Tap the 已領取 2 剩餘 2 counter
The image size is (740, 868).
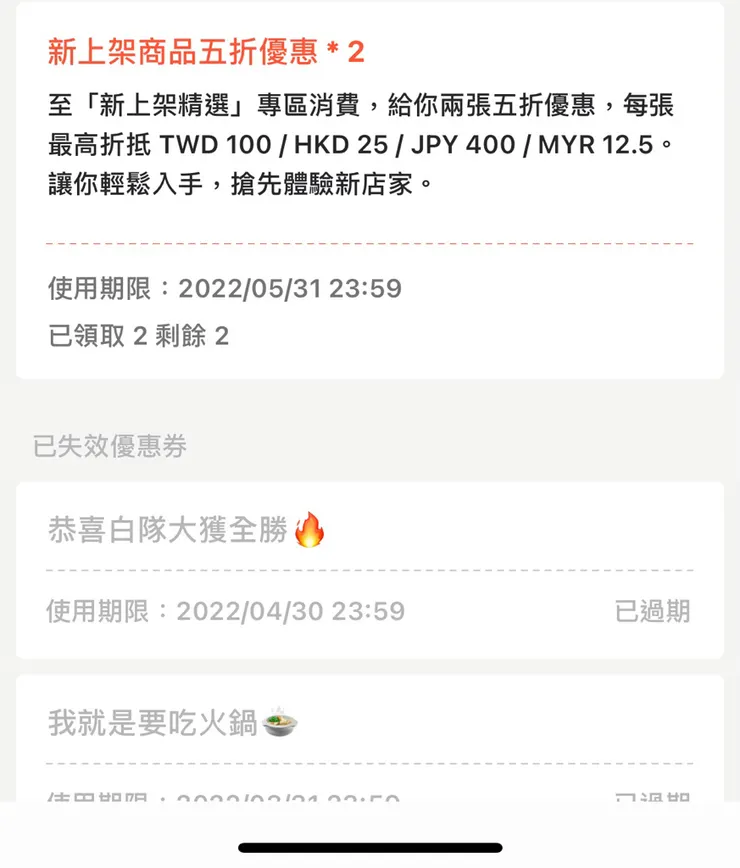(x=137, y=336)
